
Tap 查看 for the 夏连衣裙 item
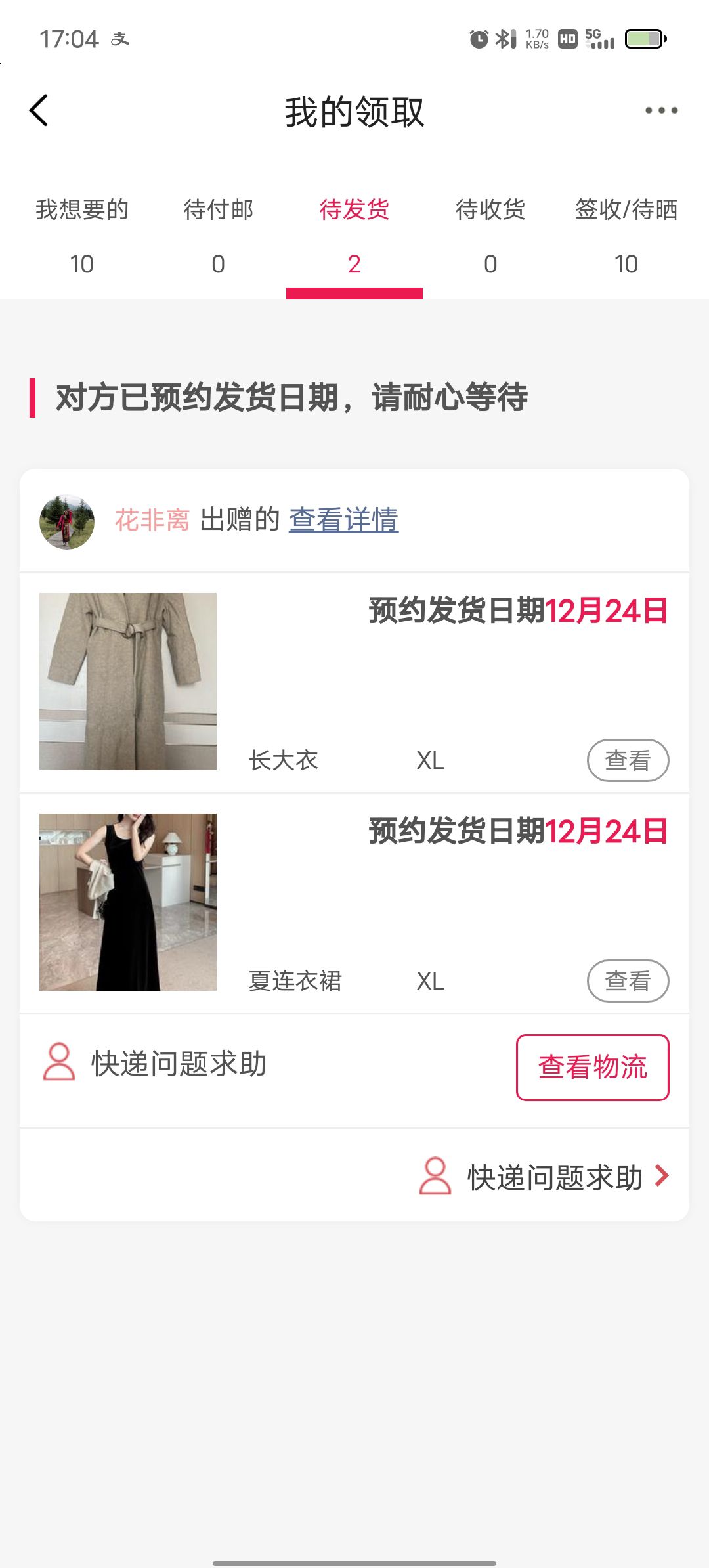628,981
